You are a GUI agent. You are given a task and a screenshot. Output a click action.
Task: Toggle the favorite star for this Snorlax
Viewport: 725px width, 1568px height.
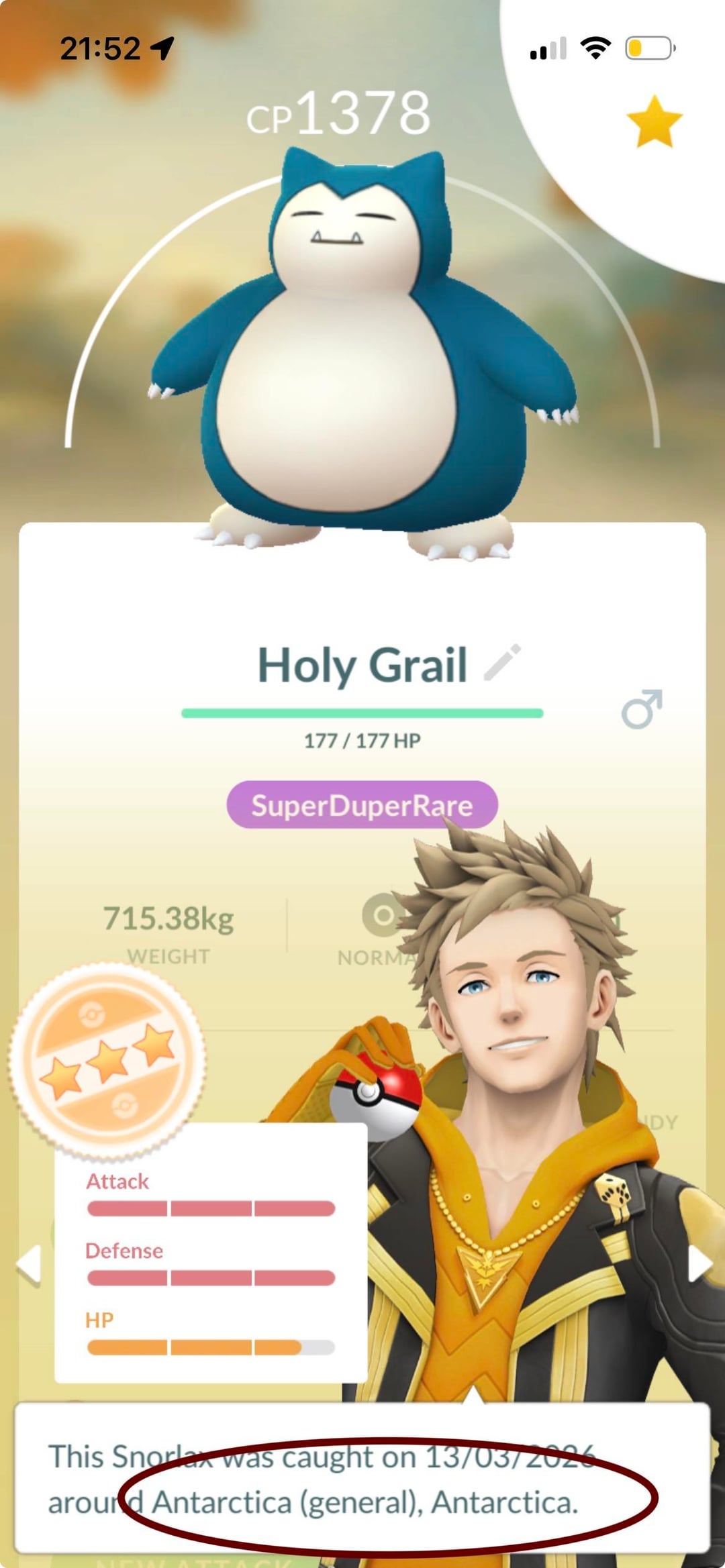[654, 122]
